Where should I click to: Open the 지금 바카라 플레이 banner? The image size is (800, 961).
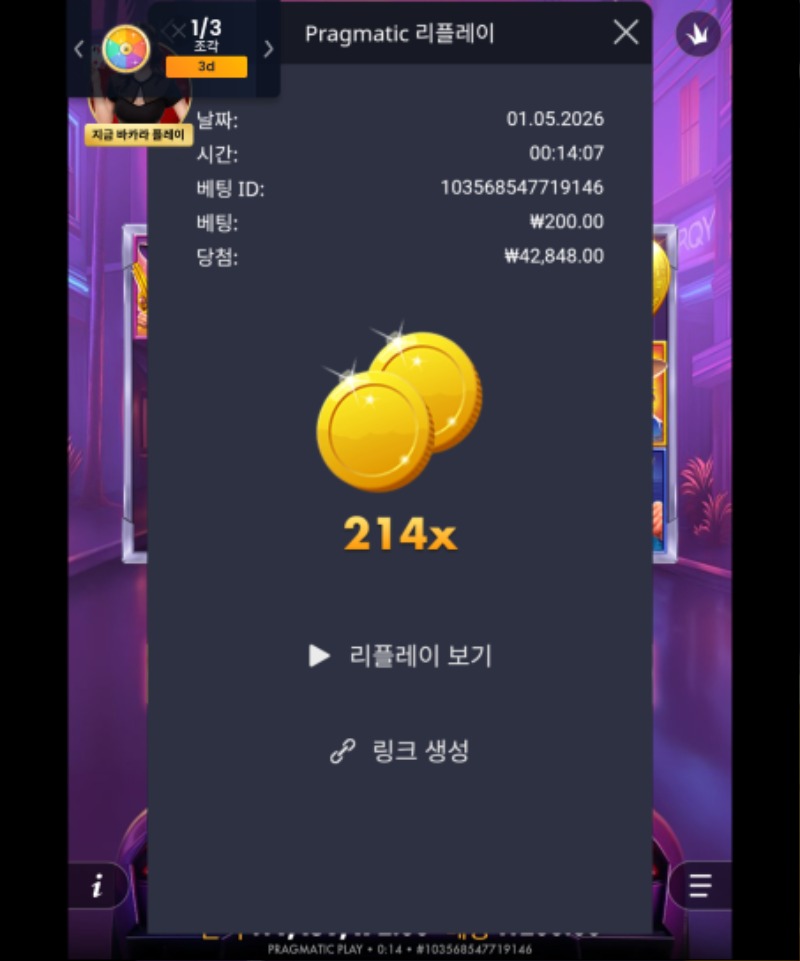[x=139, y=135]
